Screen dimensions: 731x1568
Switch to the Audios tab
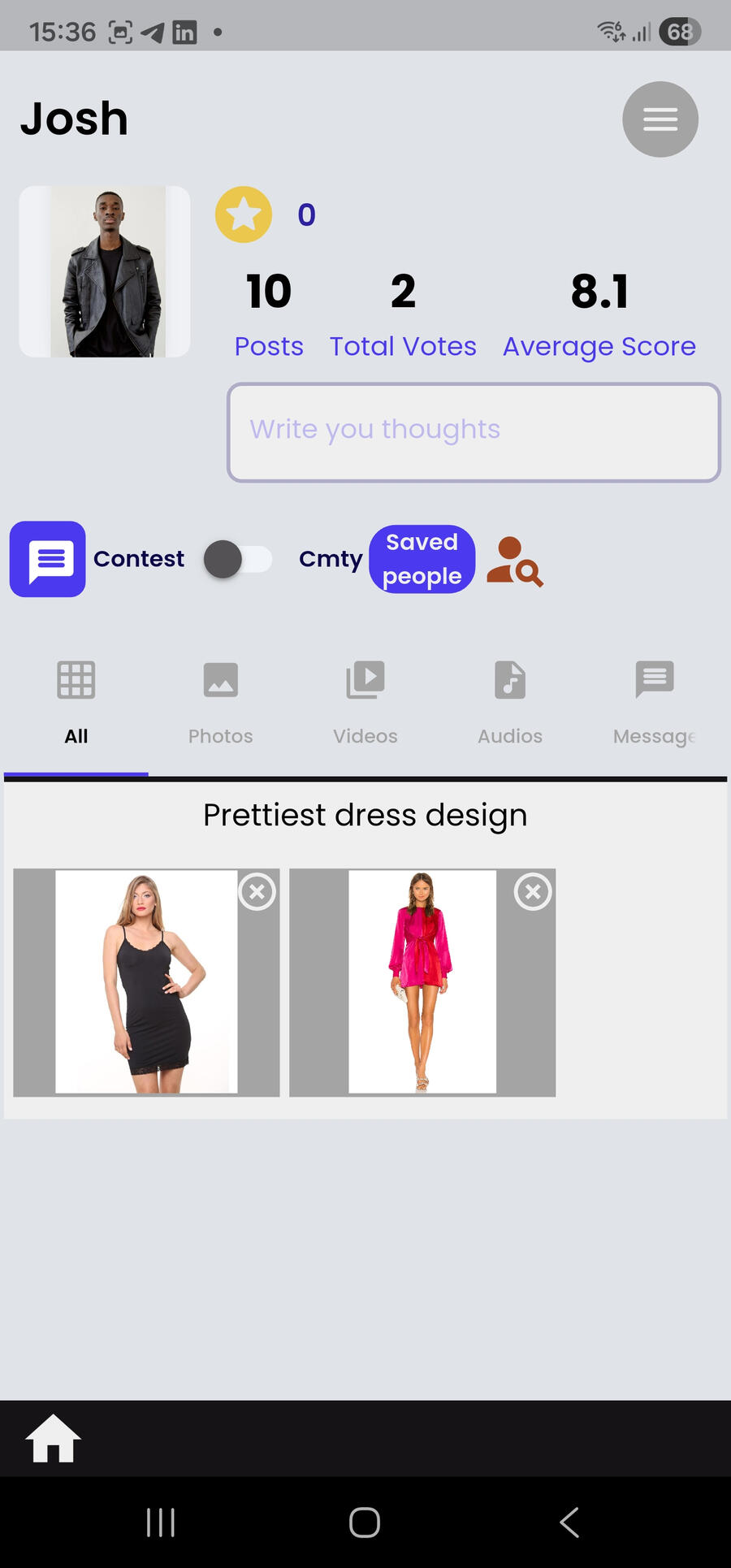point(510,702)
